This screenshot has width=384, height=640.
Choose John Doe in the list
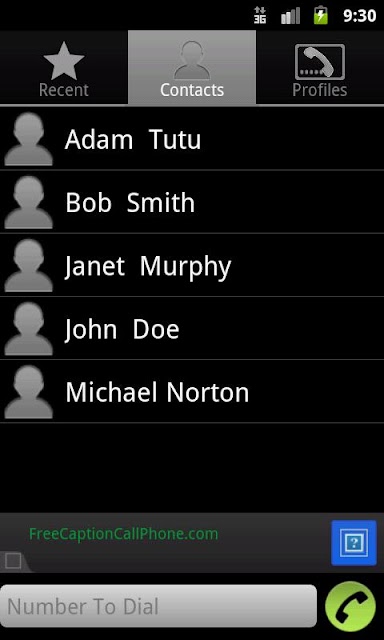point(192,329)
